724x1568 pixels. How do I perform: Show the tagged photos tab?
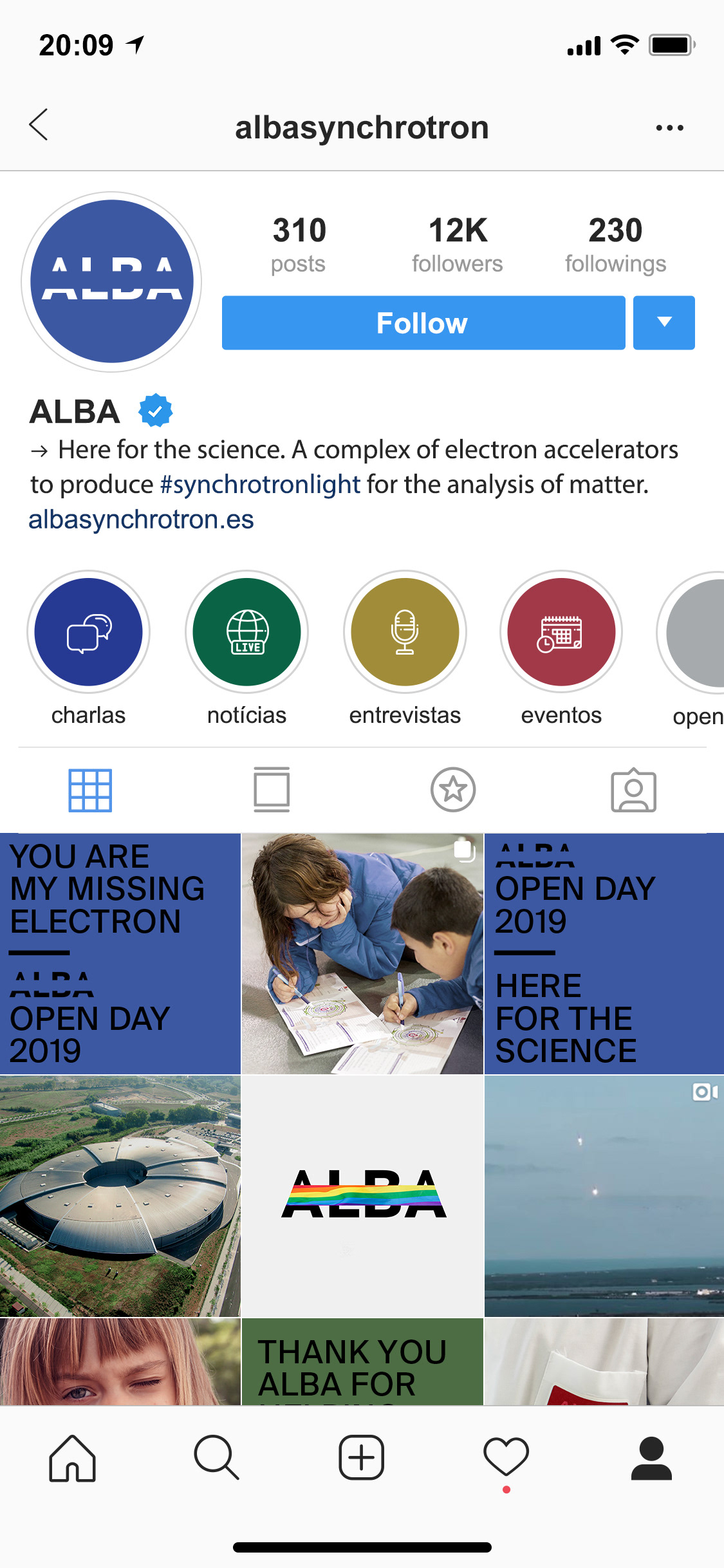point(633,790)
